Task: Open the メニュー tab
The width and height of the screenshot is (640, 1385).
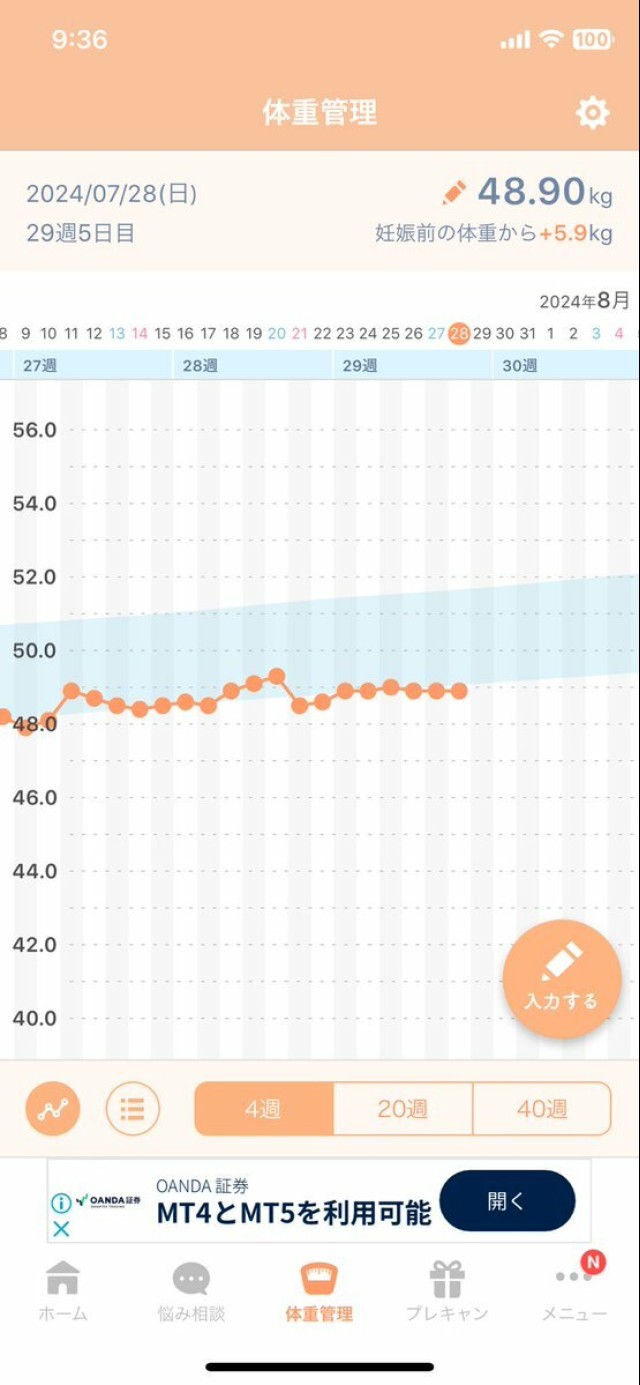Action: [x=574, y=1291]
